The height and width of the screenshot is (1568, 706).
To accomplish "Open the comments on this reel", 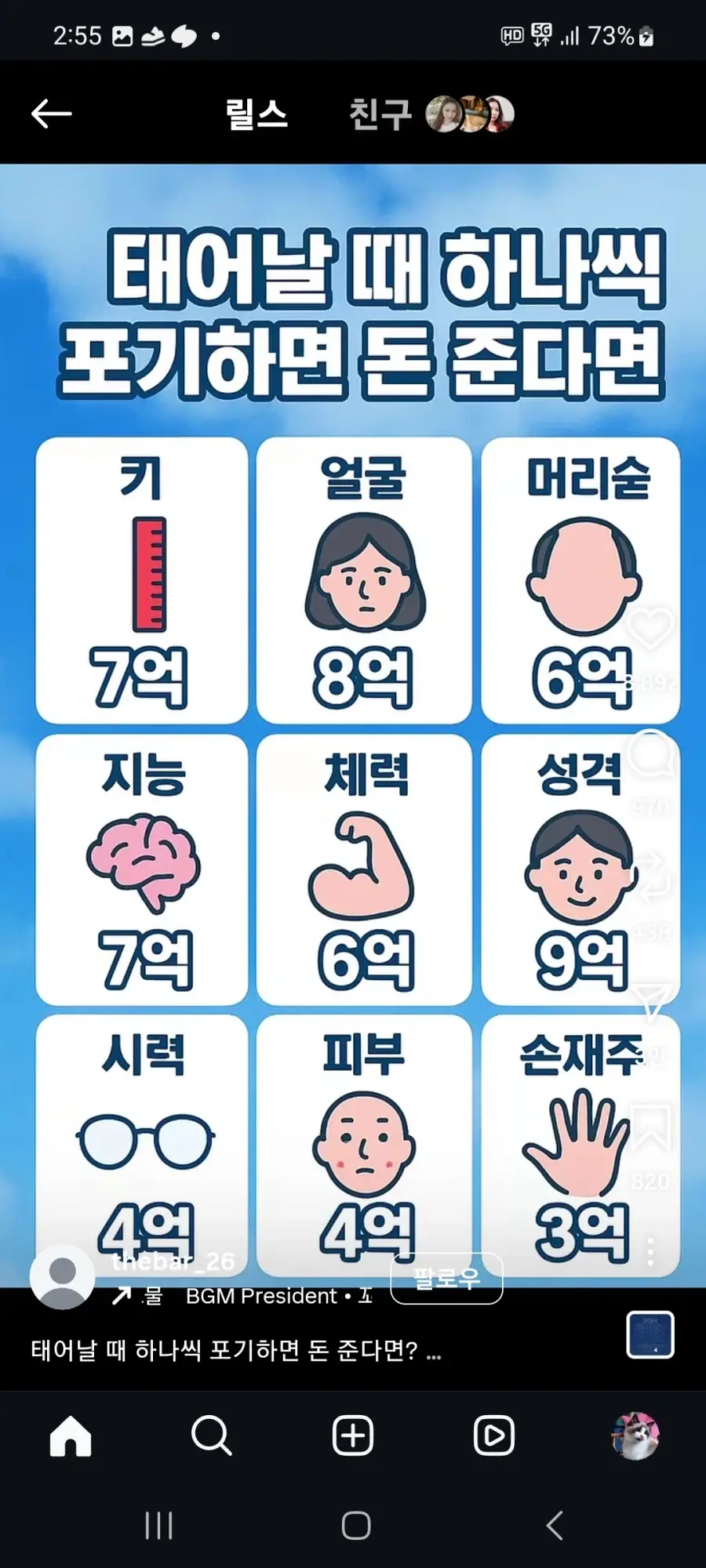I will coord(650,754).
